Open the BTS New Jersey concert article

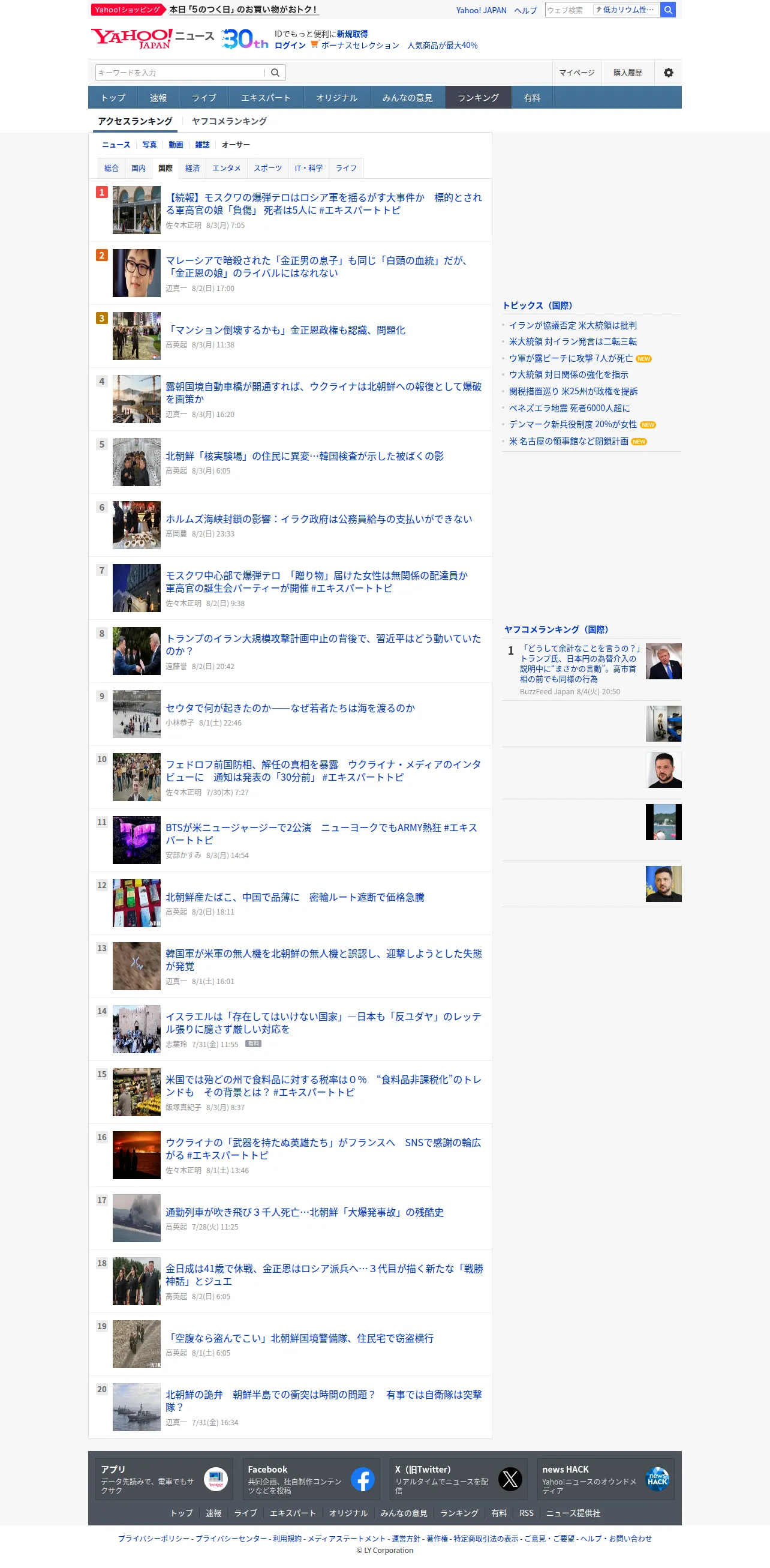tap(321, 834)
